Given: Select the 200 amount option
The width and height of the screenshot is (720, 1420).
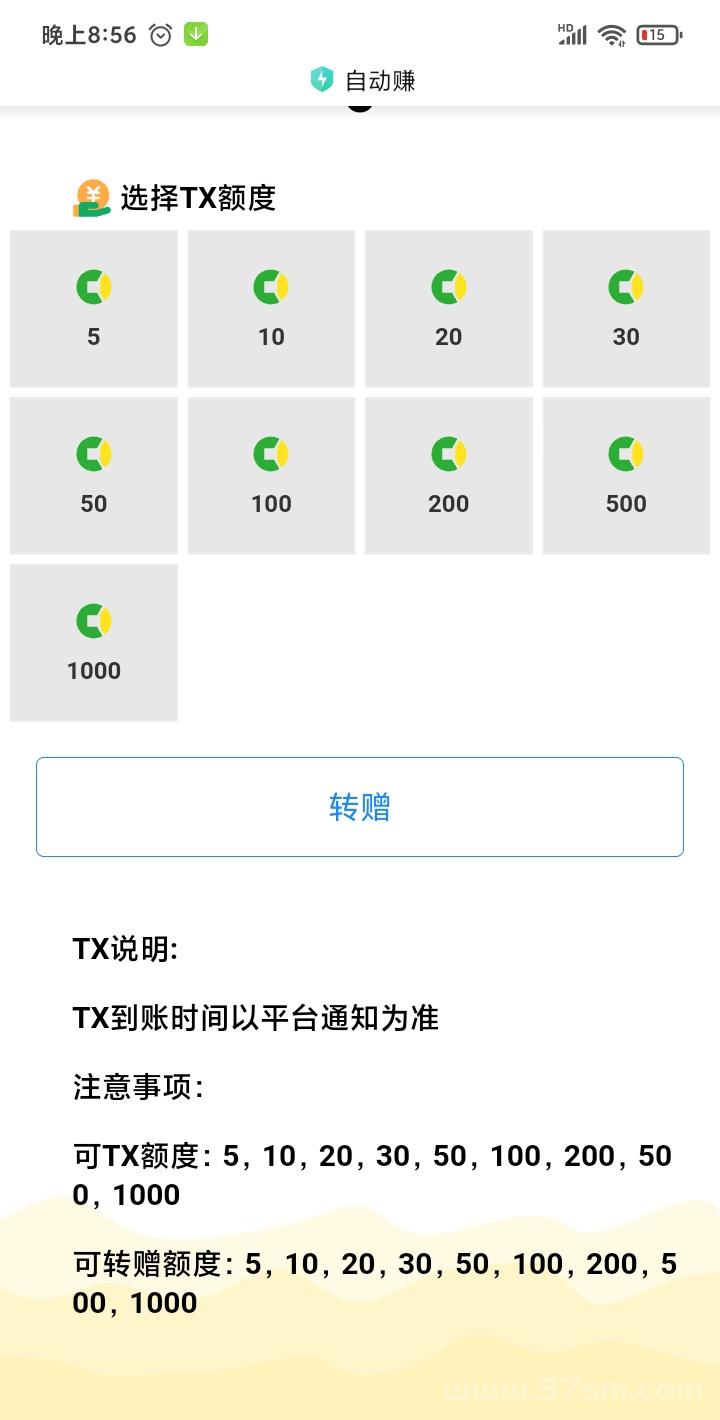Looking at the screenshot, I should tap(448, 474).
